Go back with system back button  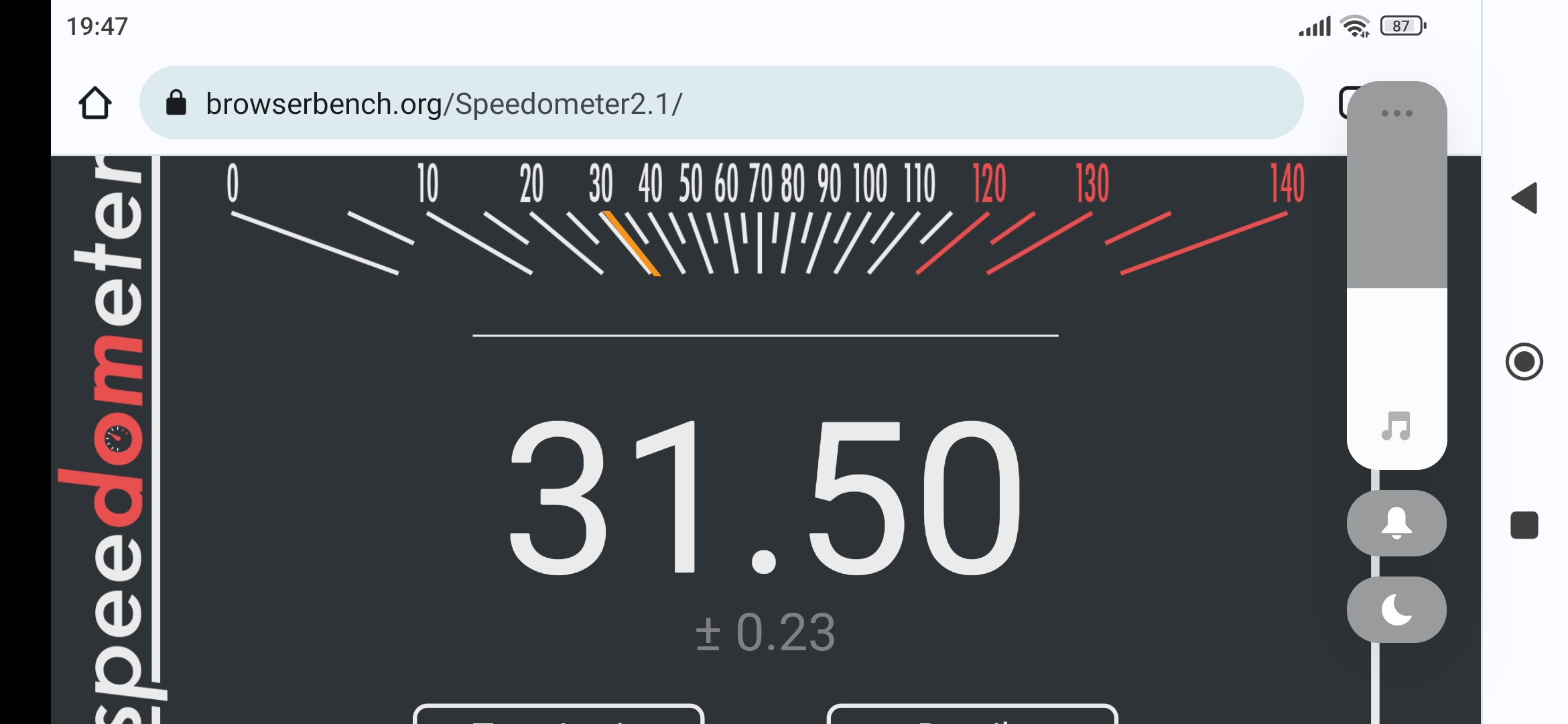(x=1524, y=198)
